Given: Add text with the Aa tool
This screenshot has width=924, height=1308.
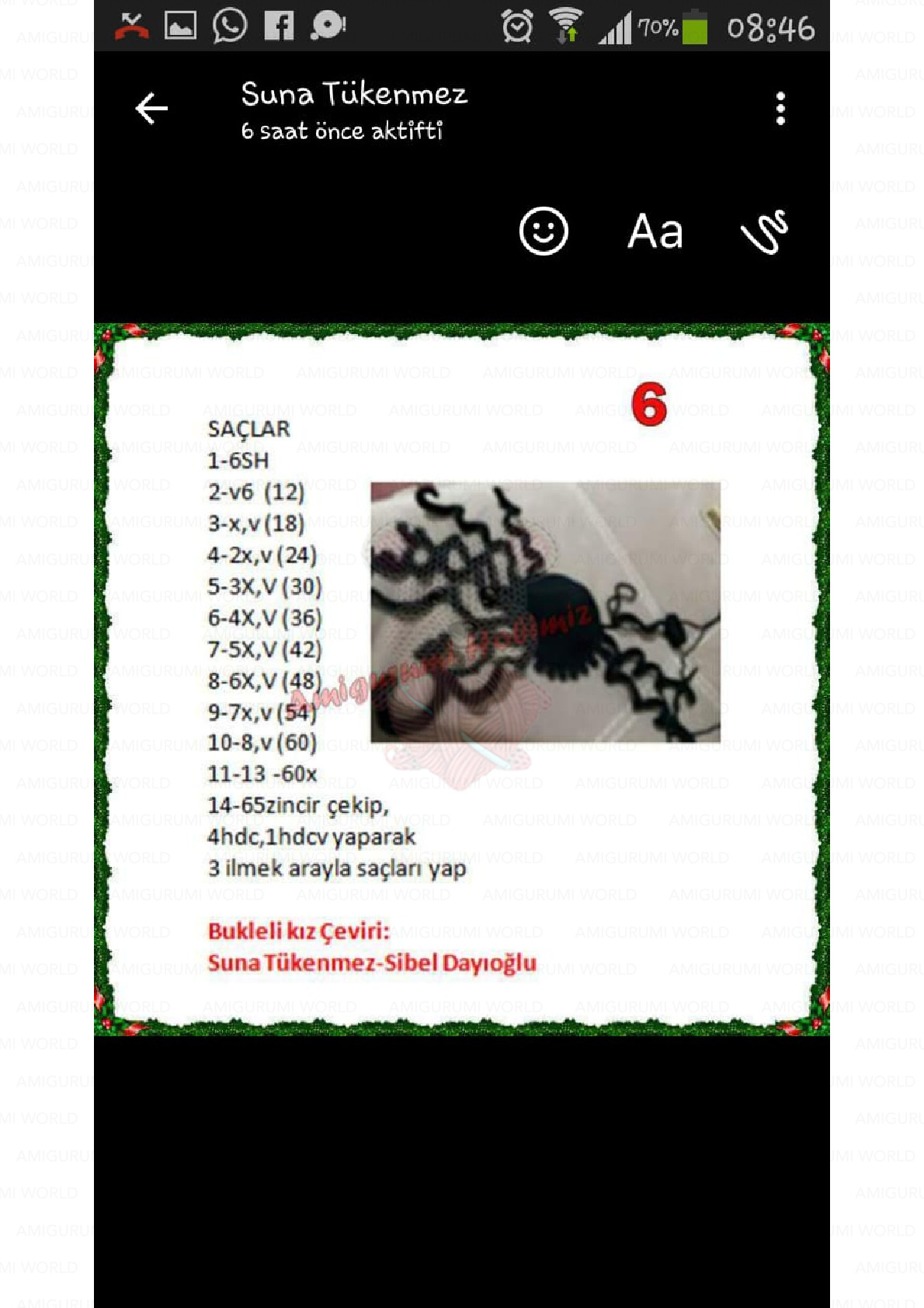Looking at the screenshot, I should click(655, 231).
